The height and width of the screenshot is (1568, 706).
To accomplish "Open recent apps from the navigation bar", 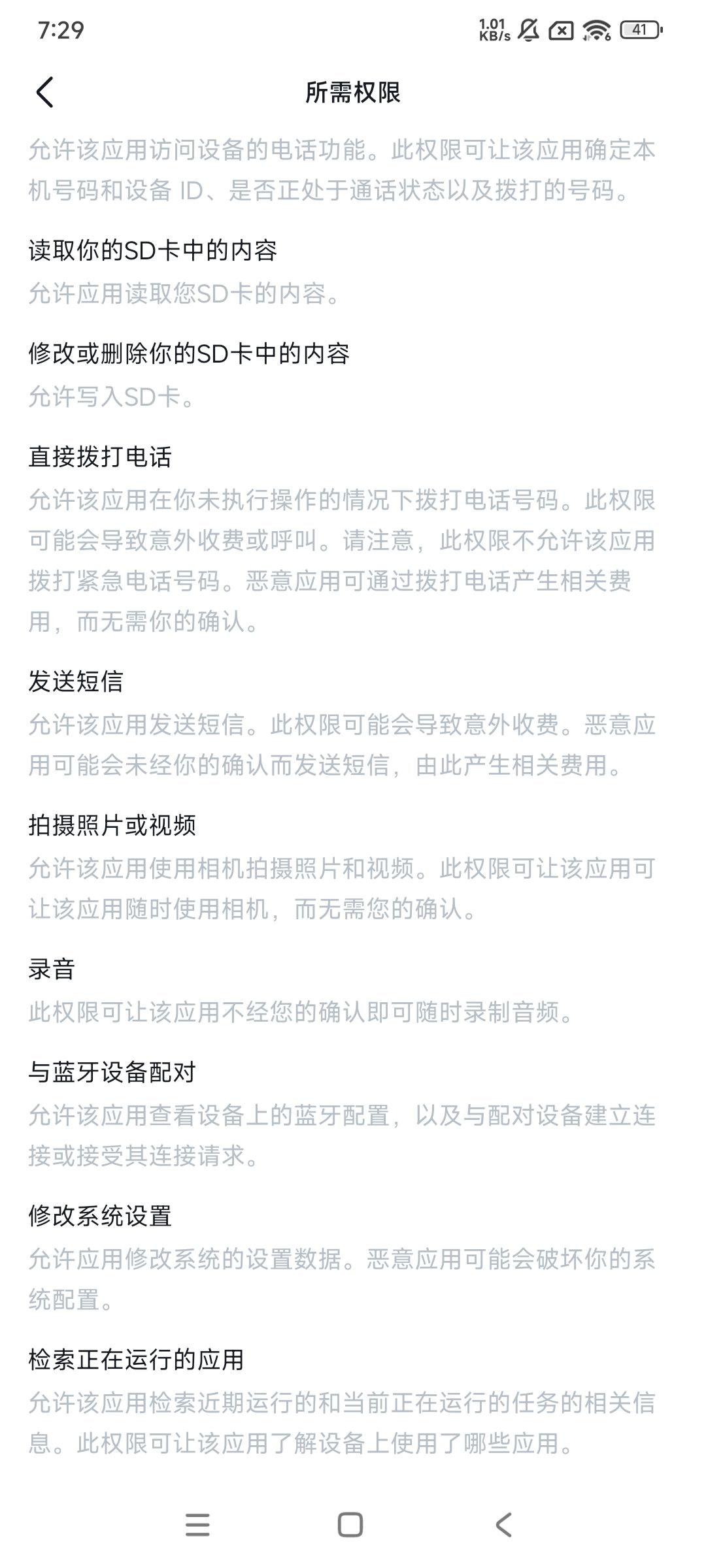I will (197, 1525).
